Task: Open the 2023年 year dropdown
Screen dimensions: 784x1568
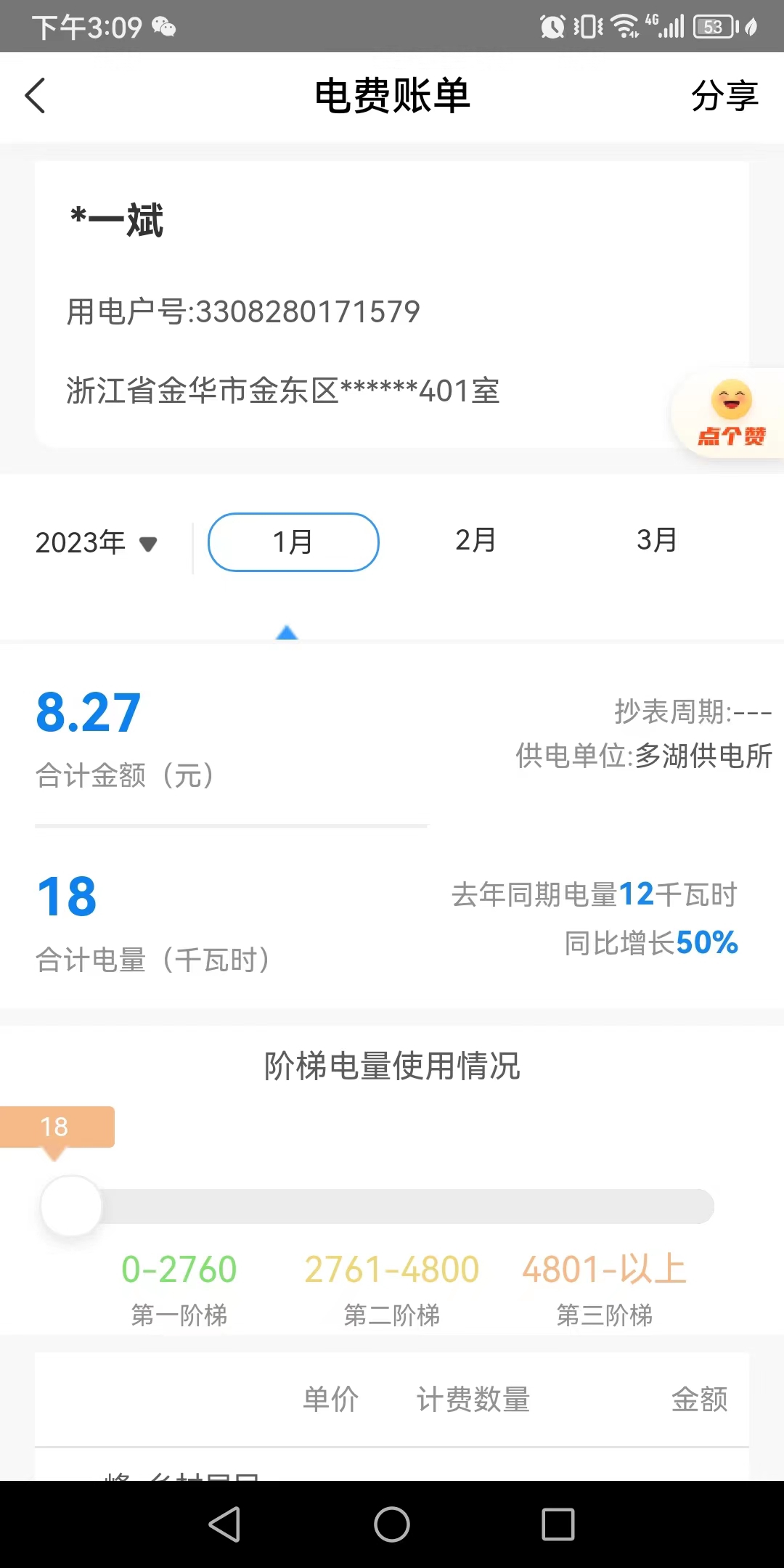Action: click(x=97, y=542)
